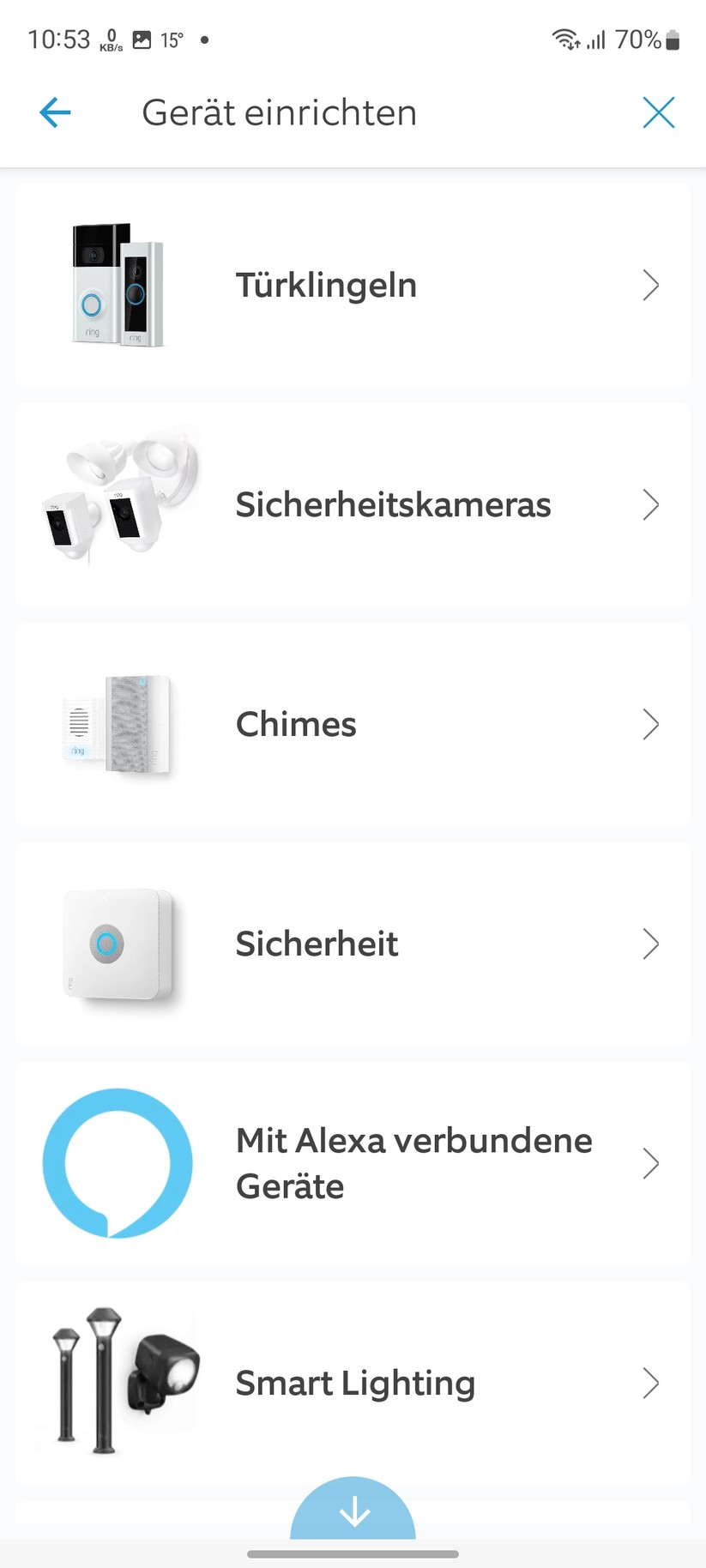Tap the blue Alexa logo
The height and width of the screenshot is (1568, 706).
[x=118, y=1163]
